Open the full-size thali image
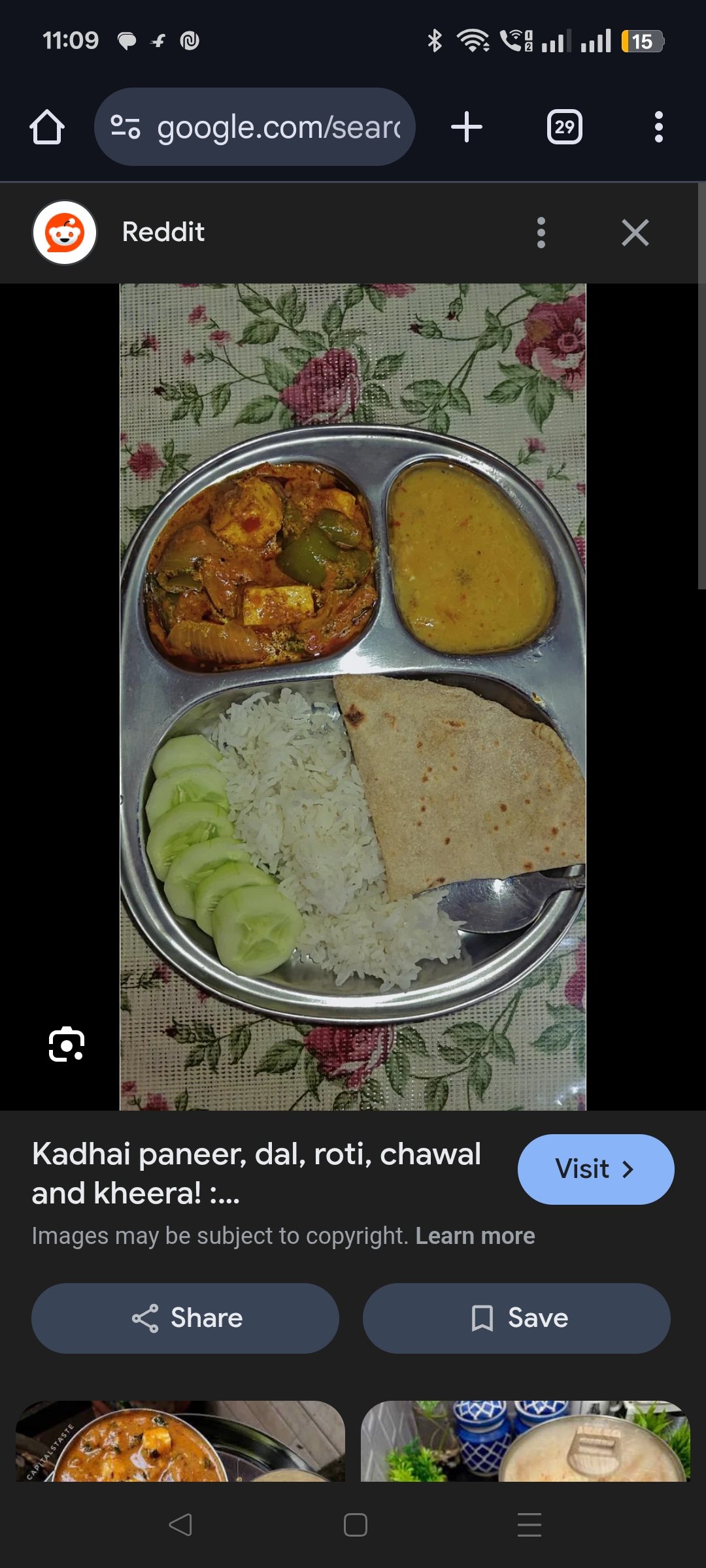The image size is (706, 1568). 353,696
